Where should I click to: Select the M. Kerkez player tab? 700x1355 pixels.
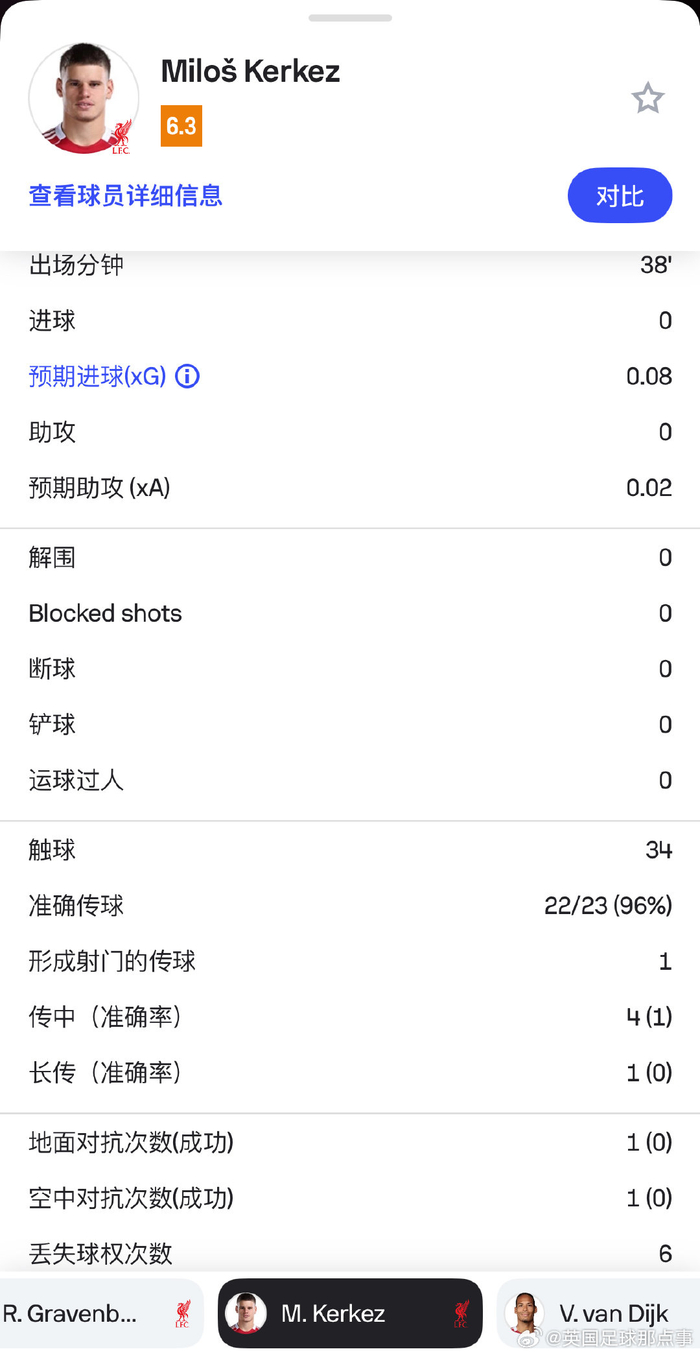pos(350,1313)
